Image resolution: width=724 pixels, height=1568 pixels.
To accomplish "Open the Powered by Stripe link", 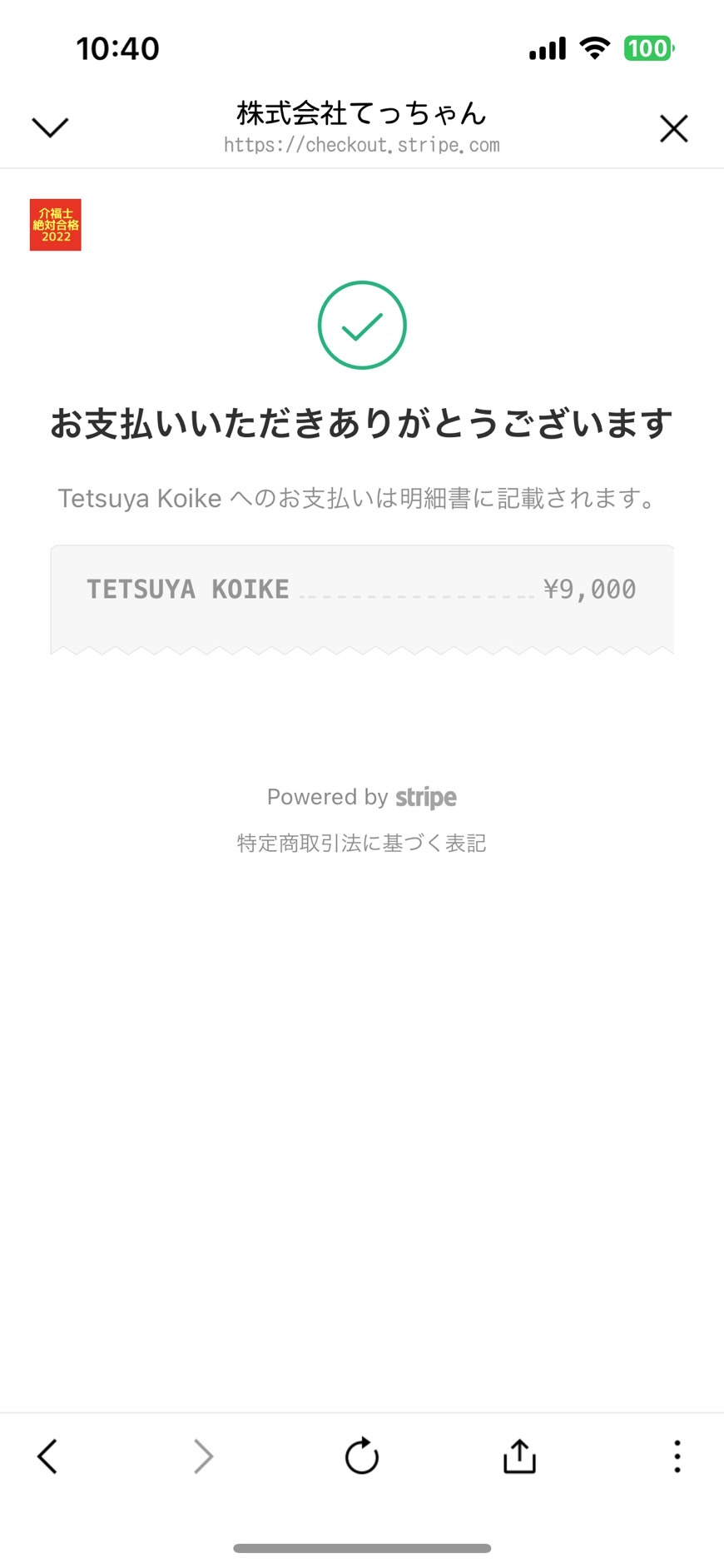I will point(361,797).
